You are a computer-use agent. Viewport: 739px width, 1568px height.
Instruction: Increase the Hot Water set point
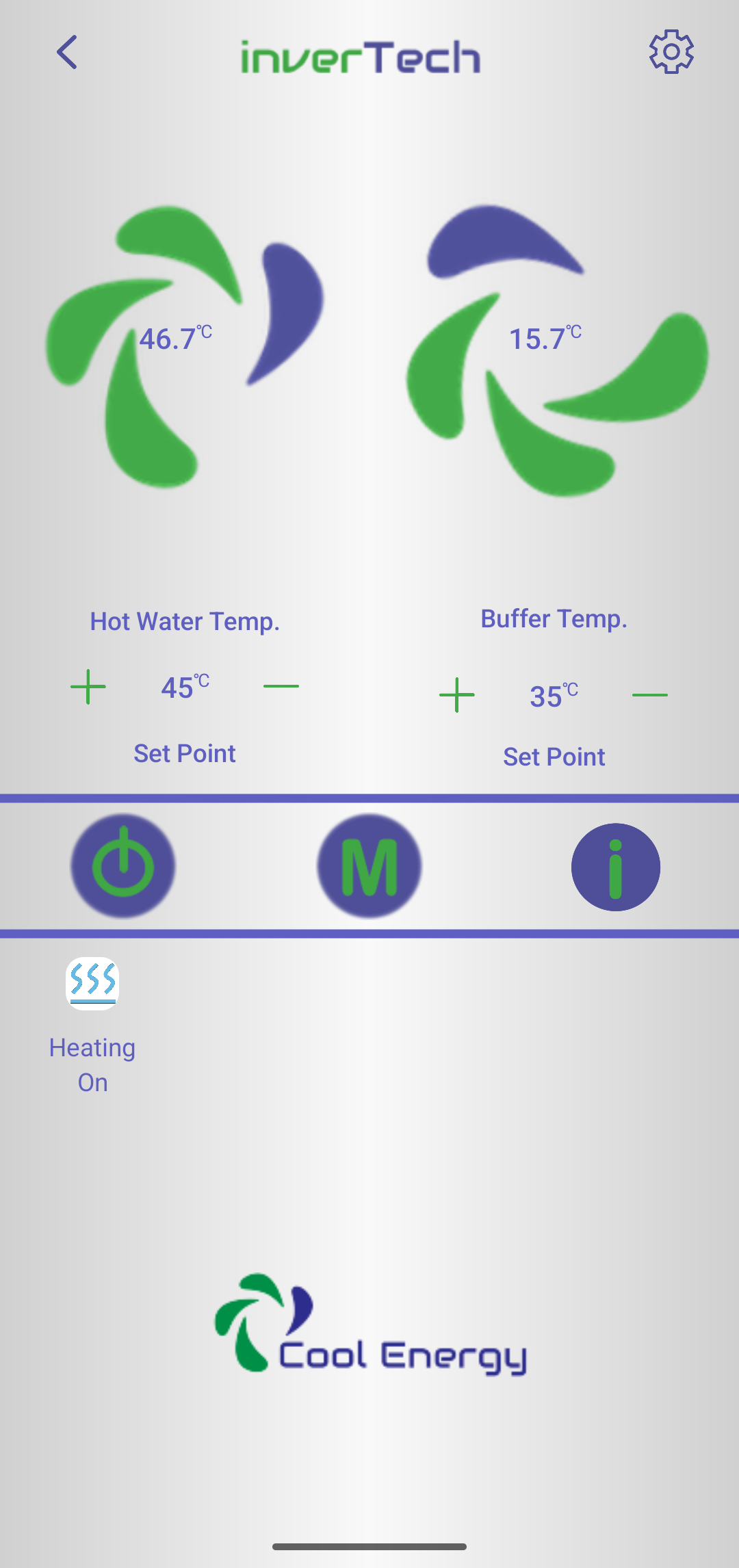tap(88, 687)
